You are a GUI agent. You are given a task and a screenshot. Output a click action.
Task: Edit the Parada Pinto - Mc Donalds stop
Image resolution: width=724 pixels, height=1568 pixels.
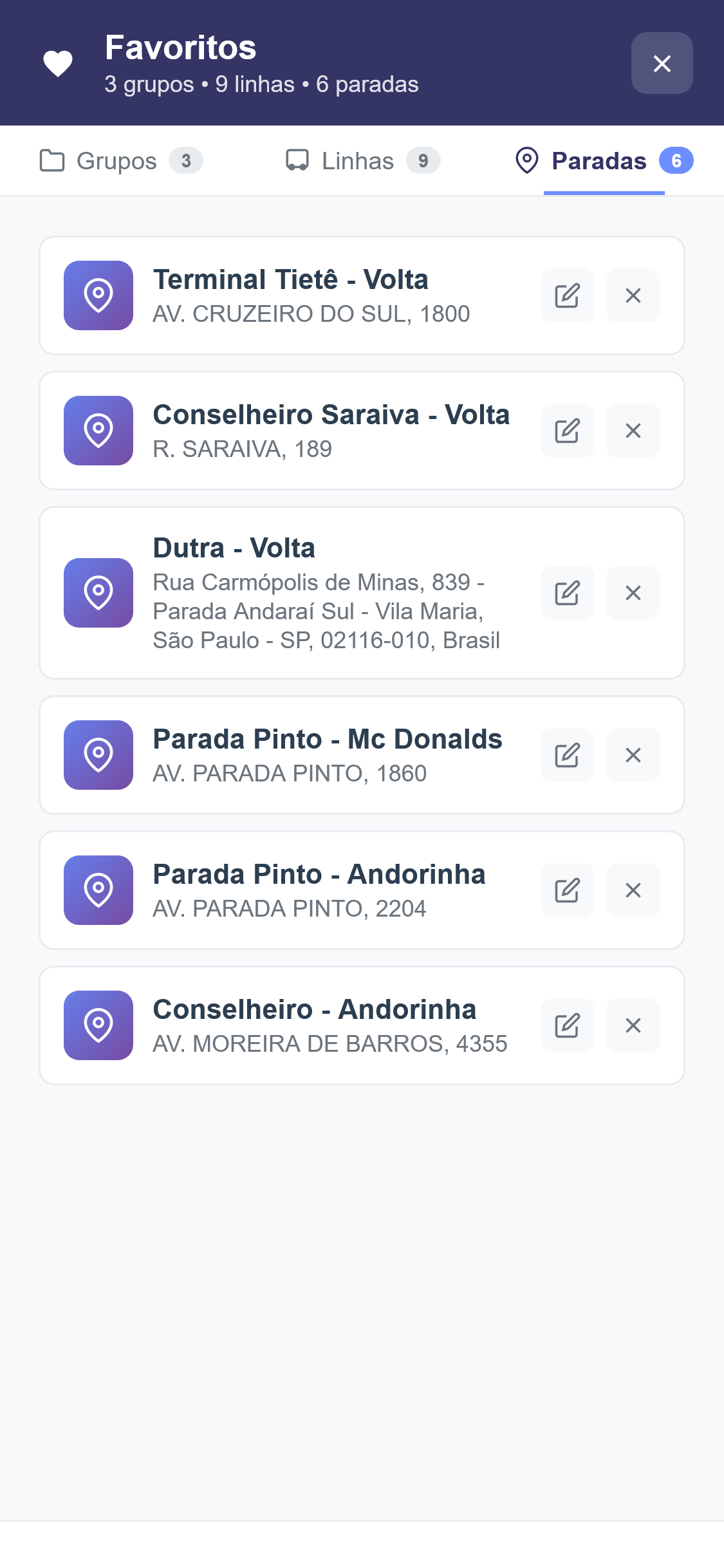567,754
